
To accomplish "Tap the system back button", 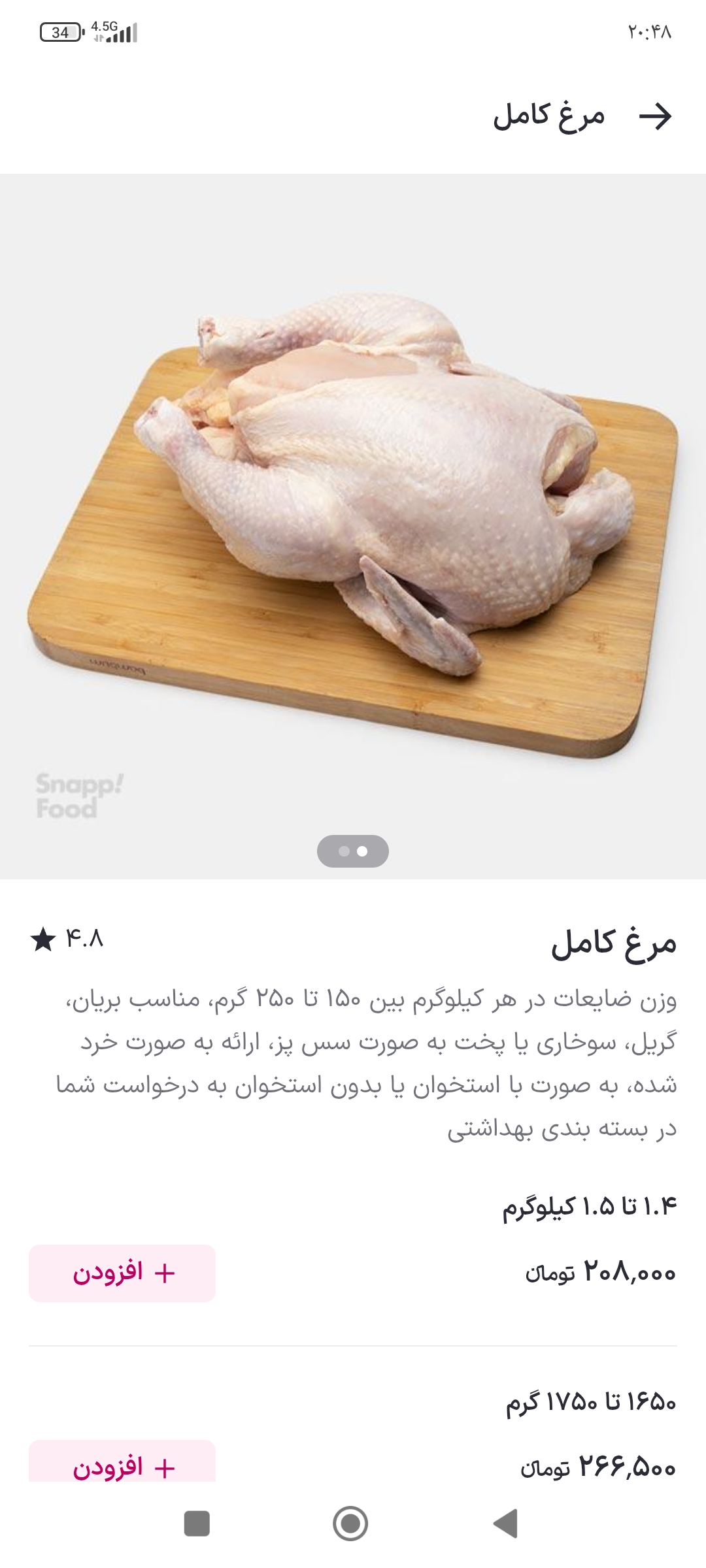I will click(x=506, y=1523).
